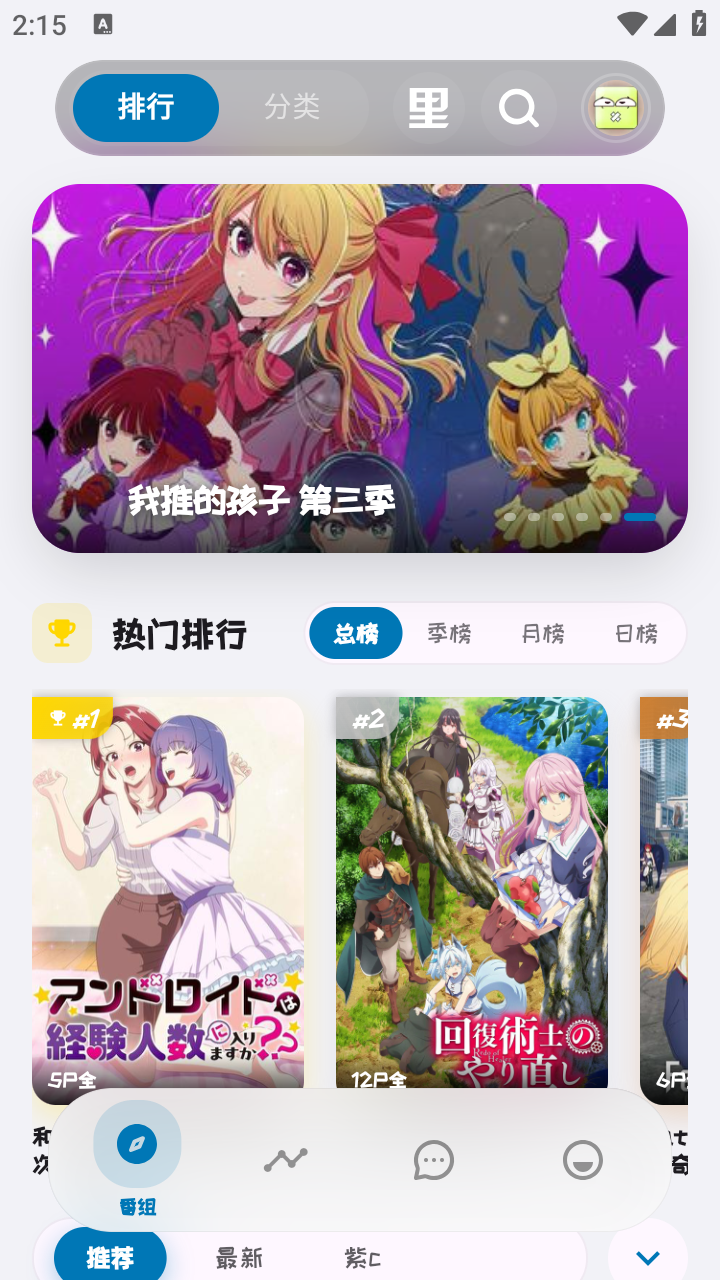Tap the face icon in bottom navigation
Image resolution: width=720 pixels, height=1280 pixels.
(582, 1160)
